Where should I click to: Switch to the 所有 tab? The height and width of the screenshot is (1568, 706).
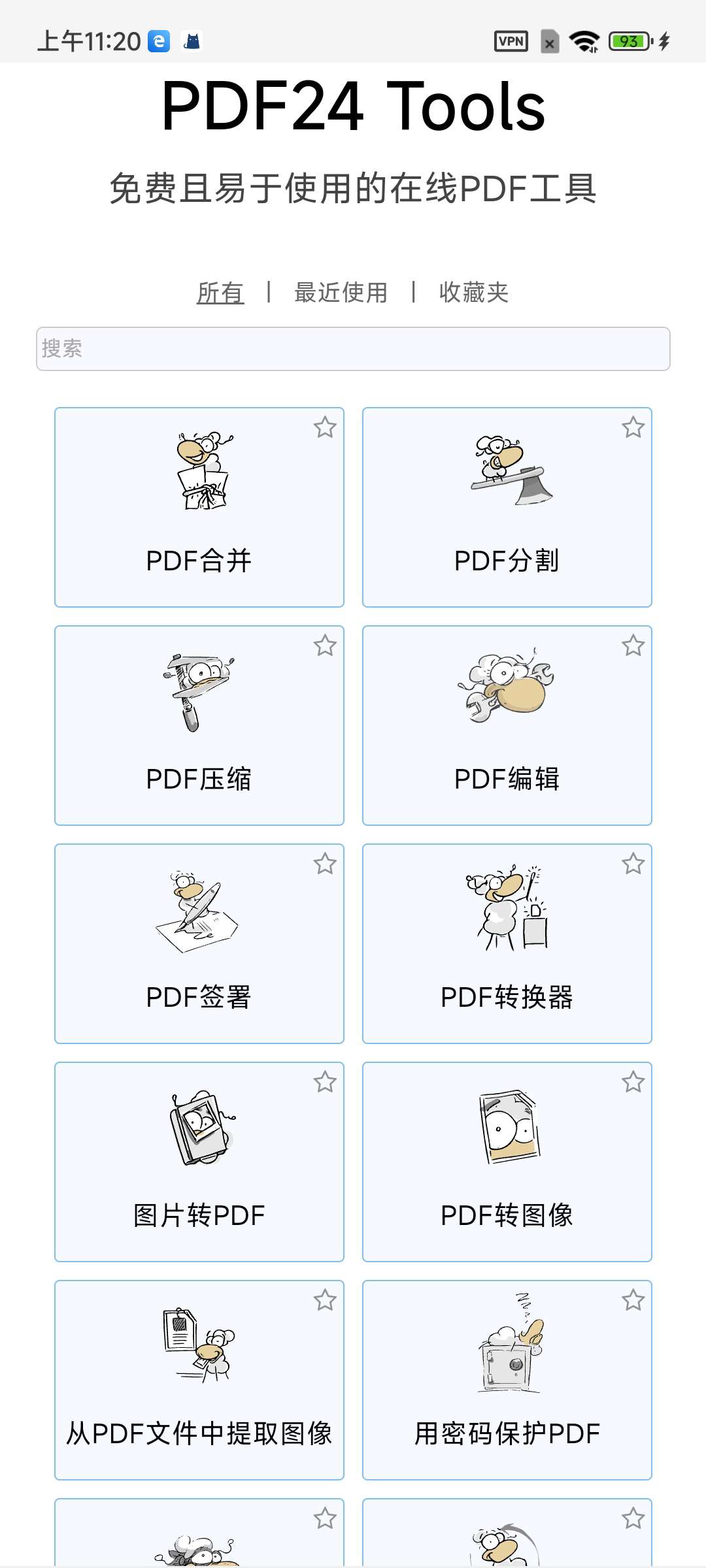pos(220,293)
